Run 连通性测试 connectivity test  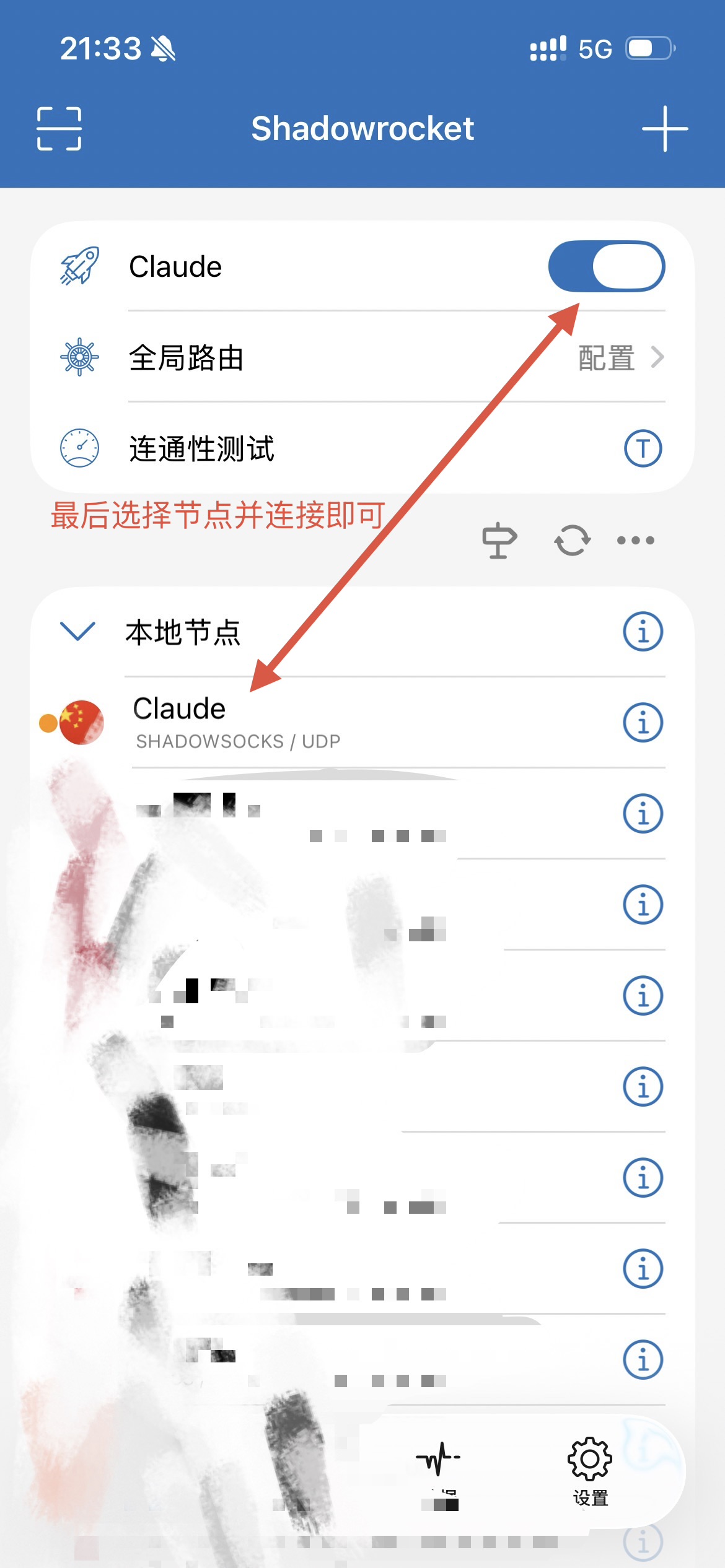[643, 448]
